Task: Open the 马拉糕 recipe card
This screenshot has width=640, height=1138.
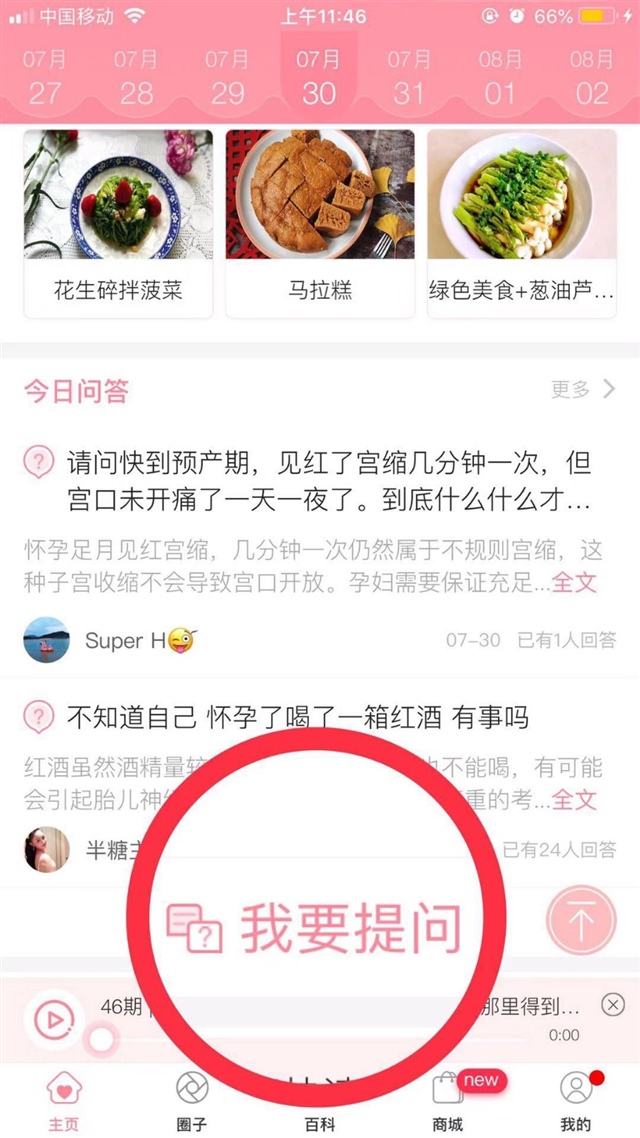Action: pyautogui.click(x=320, y=224)
